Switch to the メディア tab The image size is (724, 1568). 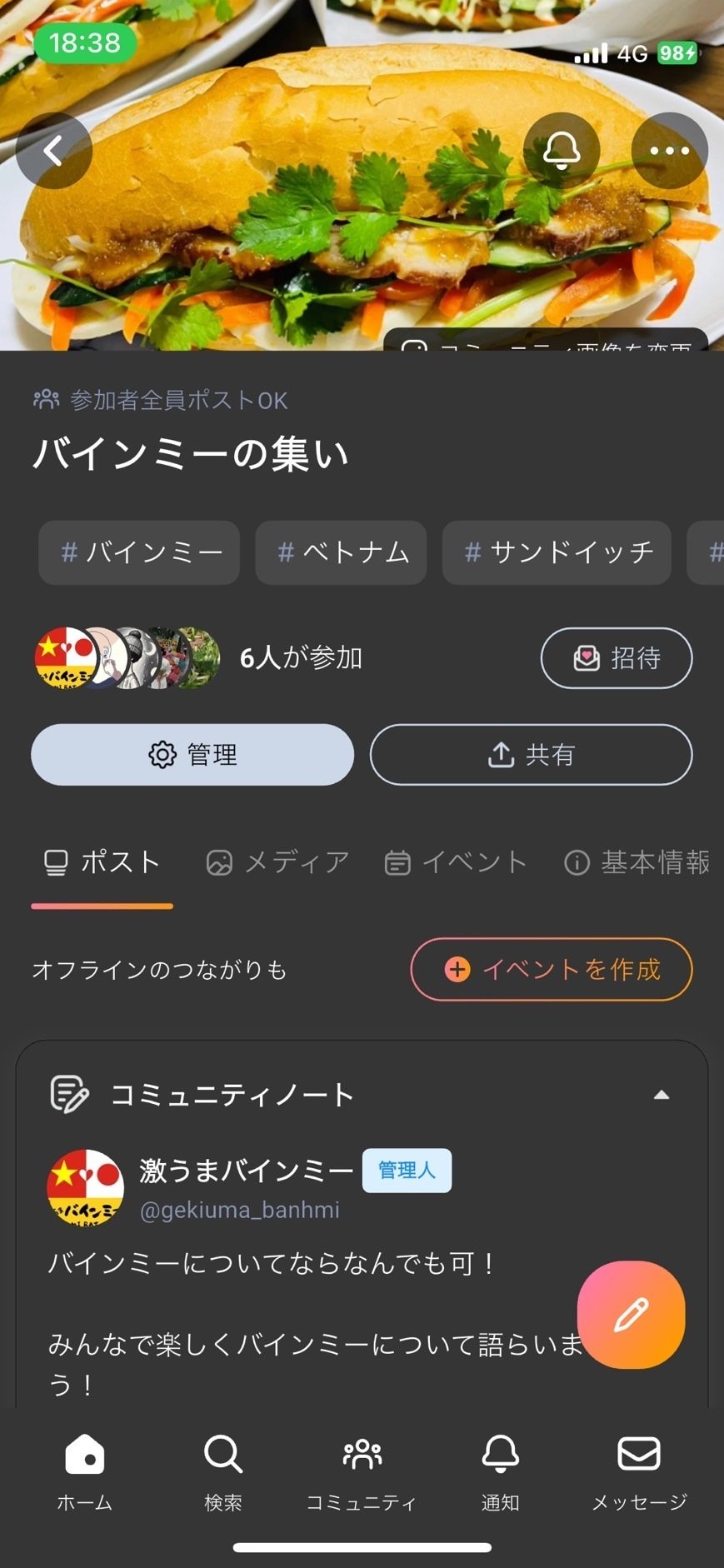point(278,862)
